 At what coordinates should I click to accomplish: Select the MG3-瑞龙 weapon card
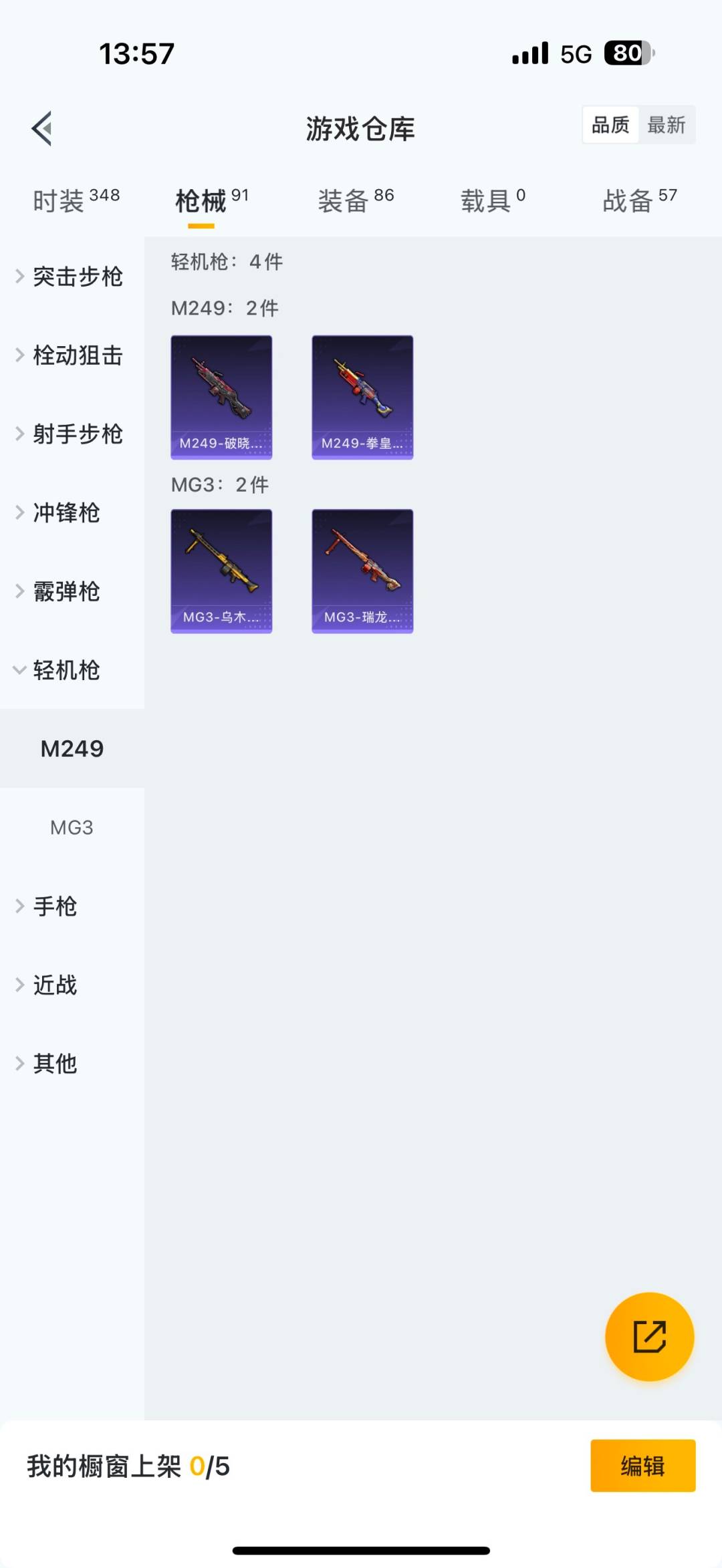[x=362, y=569]
